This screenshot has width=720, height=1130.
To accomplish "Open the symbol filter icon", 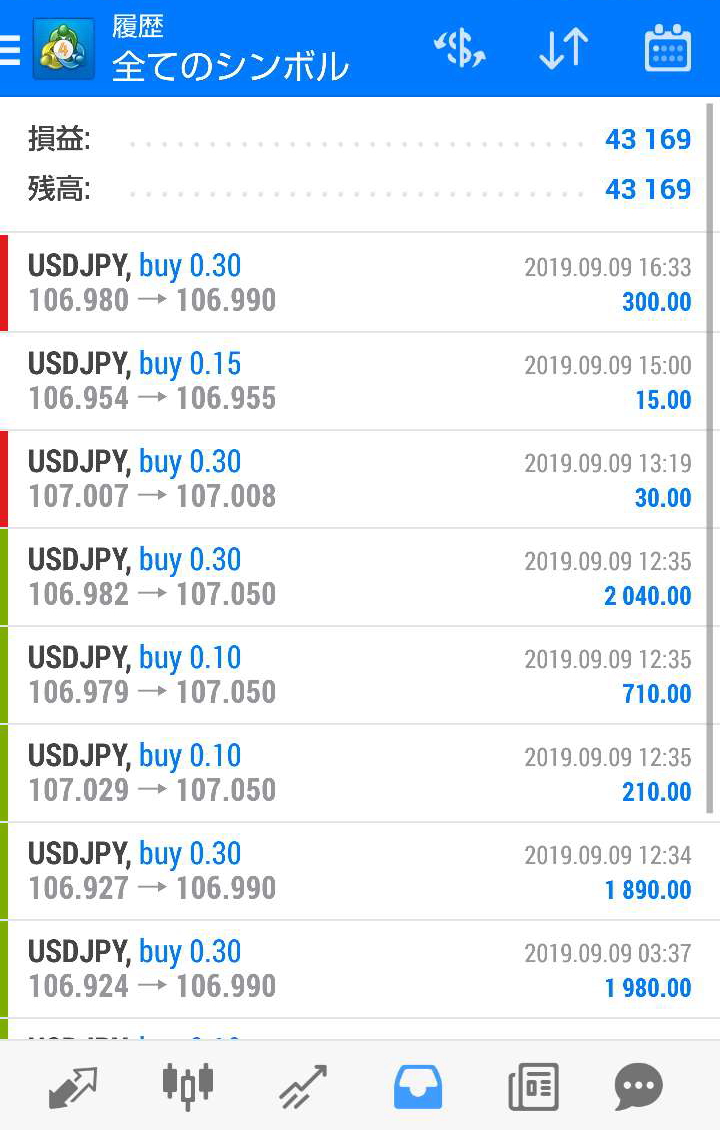I will (x=459, y=48).
